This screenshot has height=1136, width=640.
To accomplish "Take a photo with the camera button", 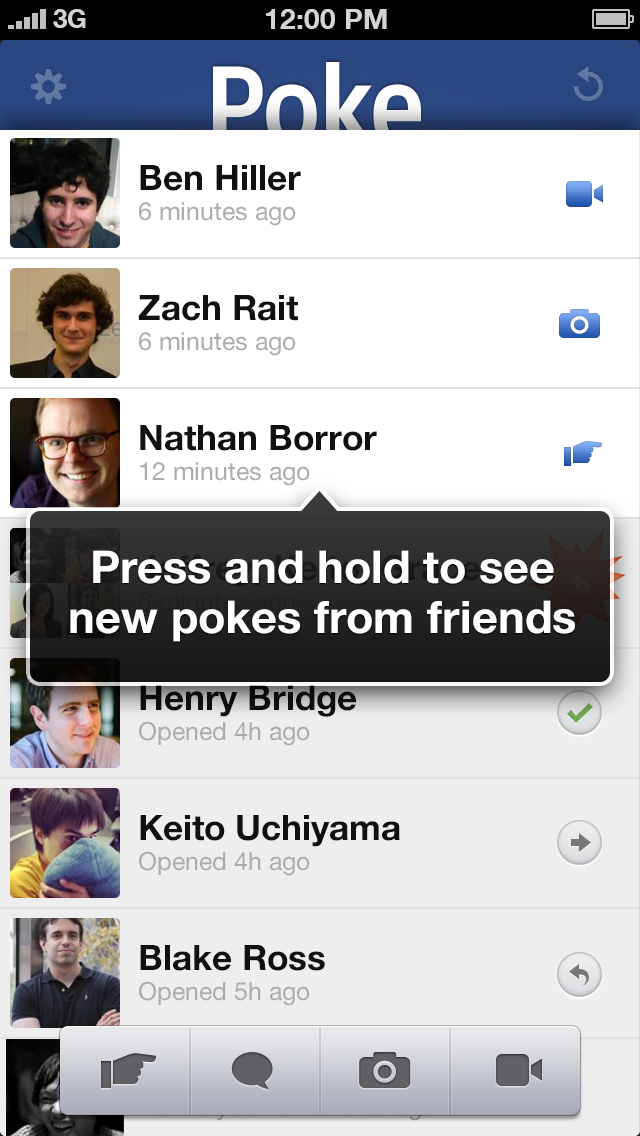I will pyautogui.click(x=384, y=1071).
